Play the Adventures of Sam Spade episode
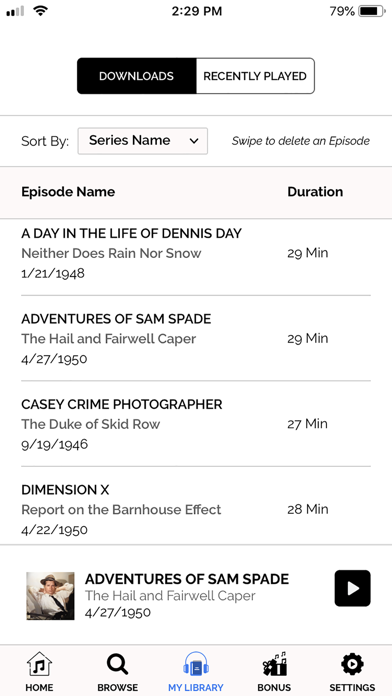Screen dimensions: 392x696 click(352, 588)
